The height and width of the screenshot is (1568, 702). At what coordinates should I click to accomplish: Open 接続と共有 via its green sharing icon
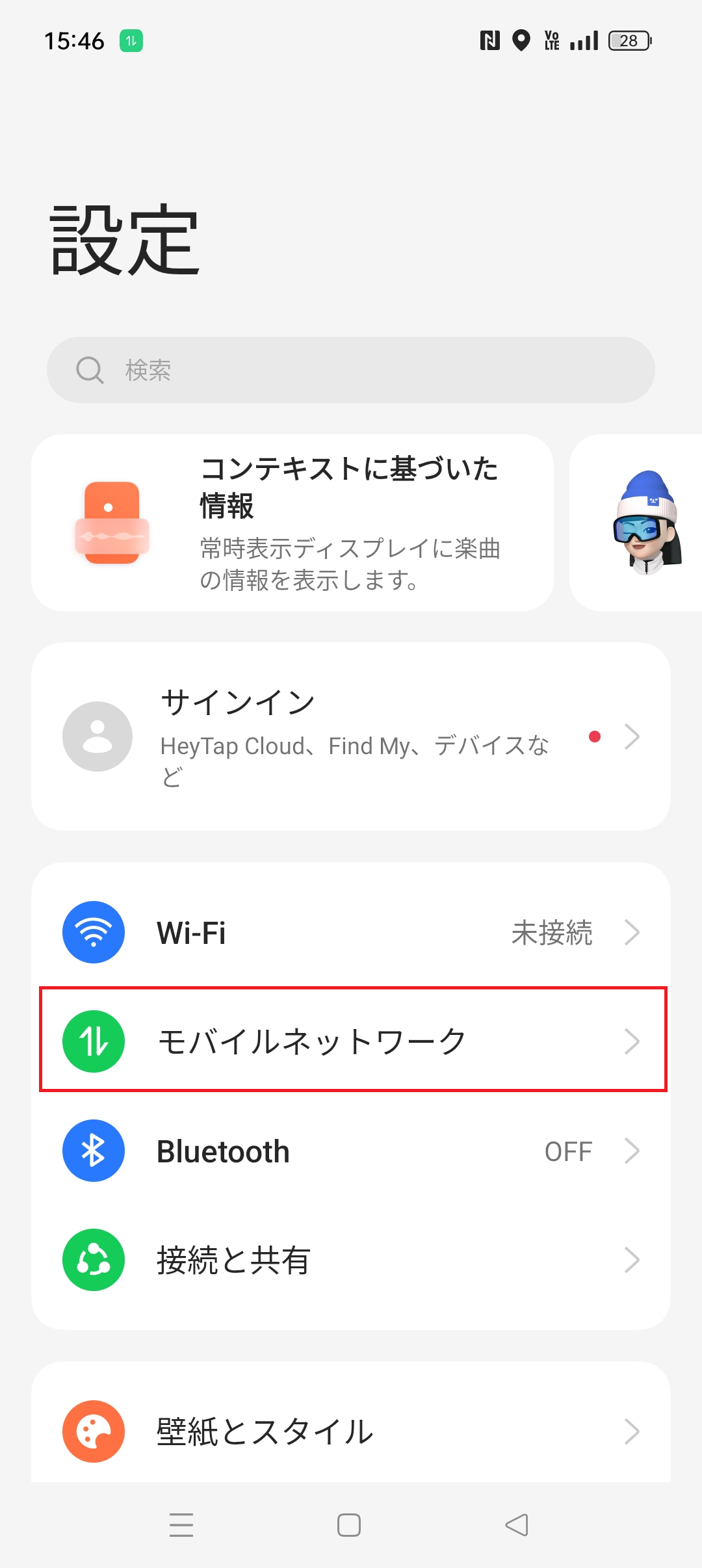coord(94,1260)
